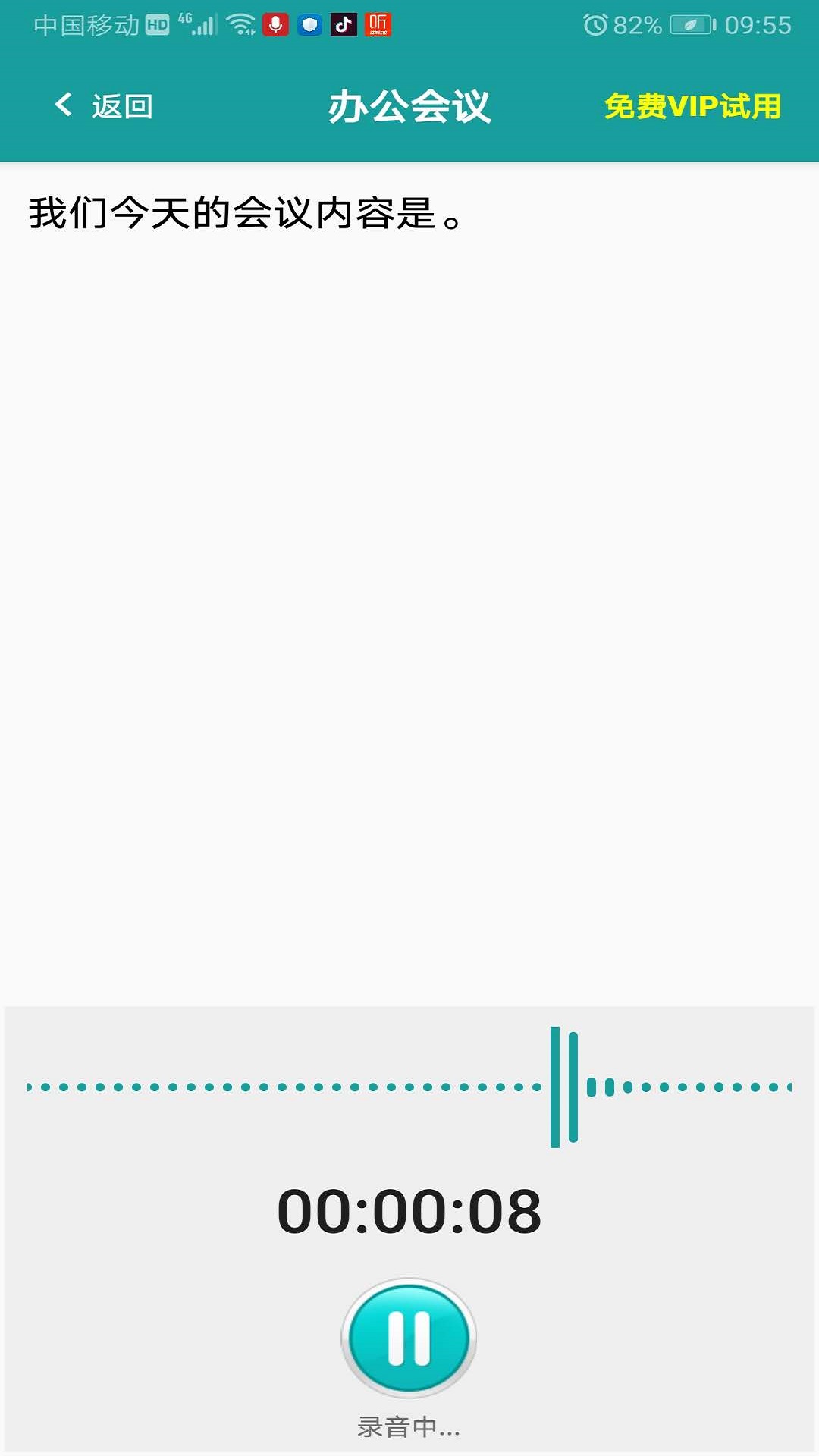The width and height of the screenshot is (819, 1456).
Task: Open the 免费VIP试用 free trial offer
Action: pyautogui.click(x=692, y=106)
